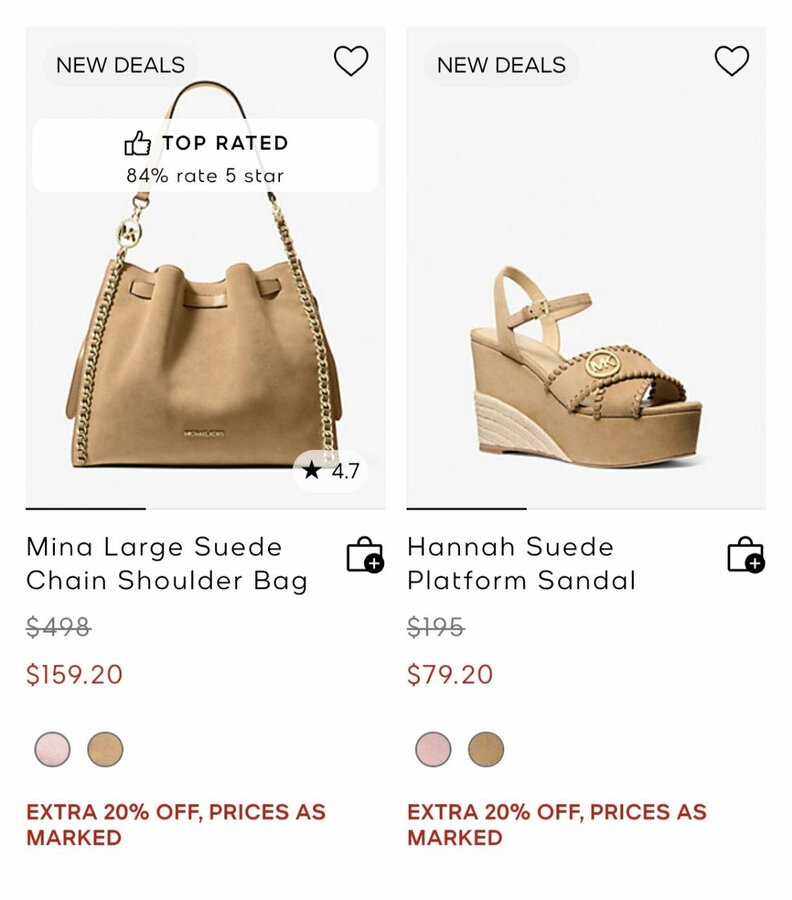Favorite the Mina Large Suede bag
The width and height of the screenshot is (792, 900).
[x=351, y=62]
